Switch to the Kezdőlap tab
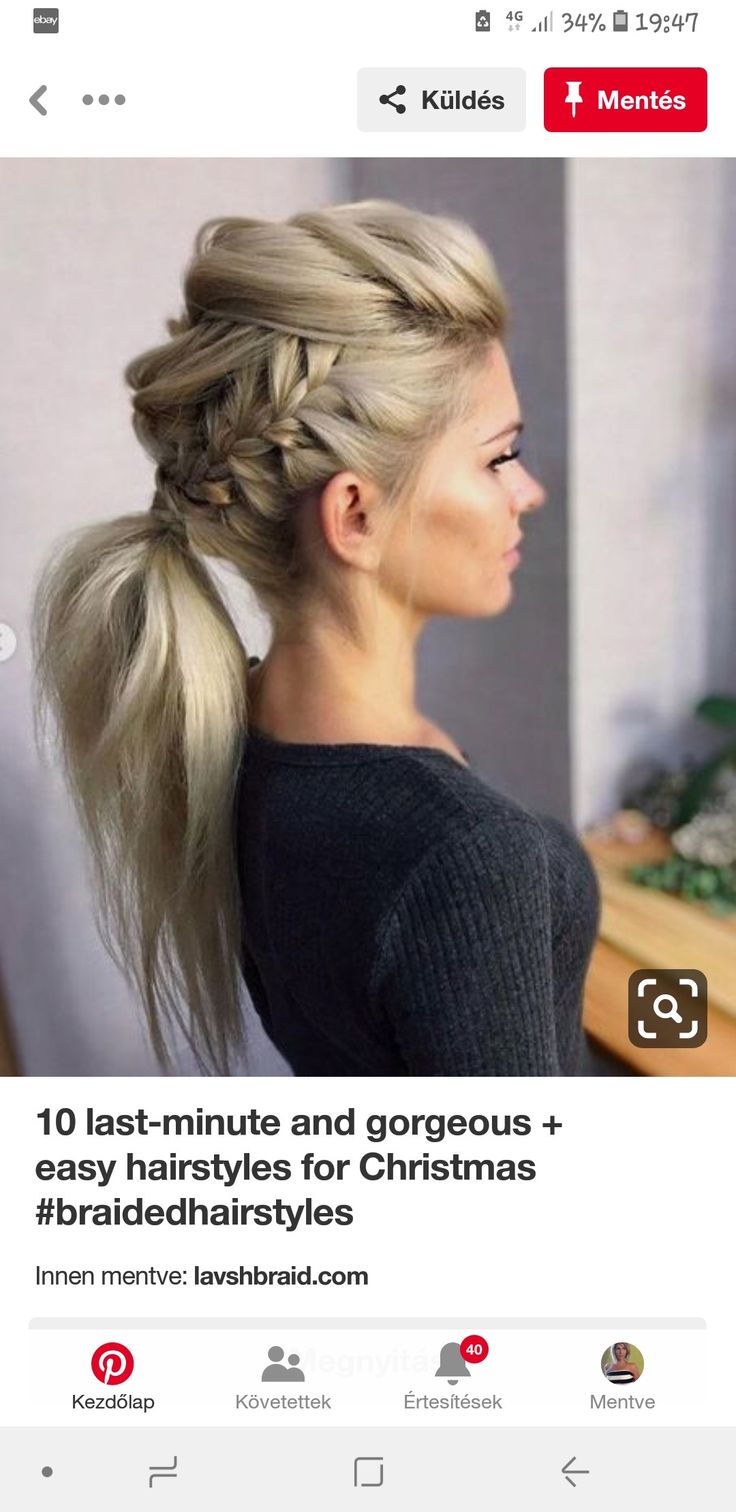The width and height of the screenshot is (736, 1512). [x=112, y=1377]
